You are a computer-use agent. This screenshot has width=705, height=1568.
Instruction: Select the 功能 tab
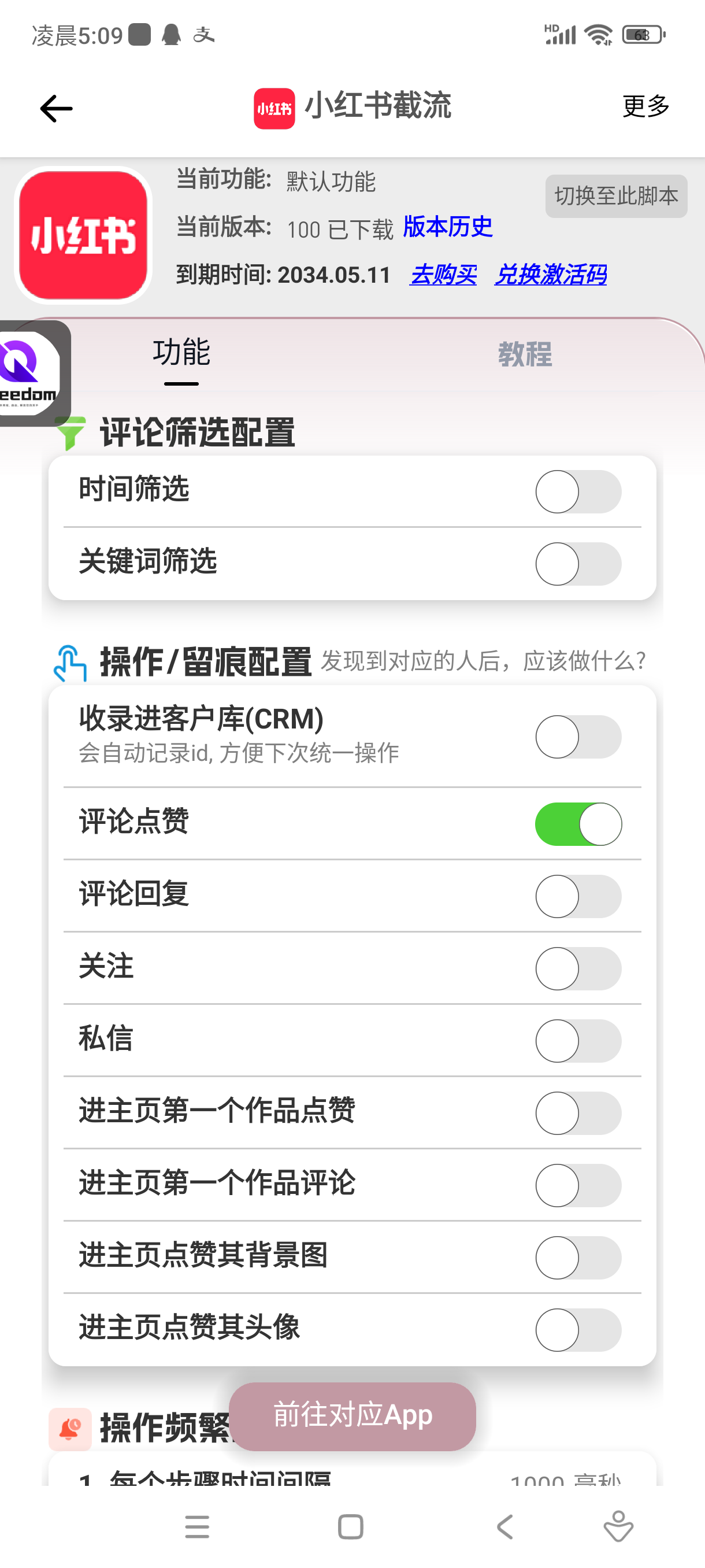181,353
